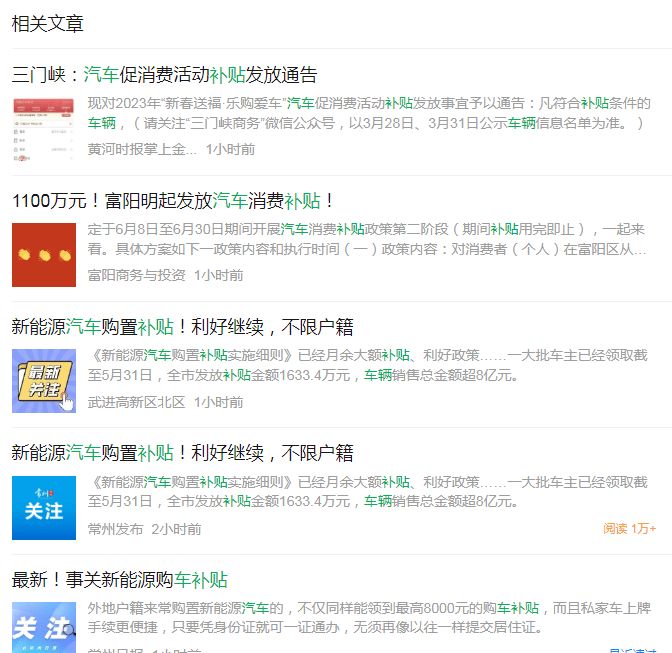Image resolution: width=672 pixels, height=653 pixels.
Task: Open the 三门峡汽车促消费活动补贴发放通告 article
Action: (165, 75)
